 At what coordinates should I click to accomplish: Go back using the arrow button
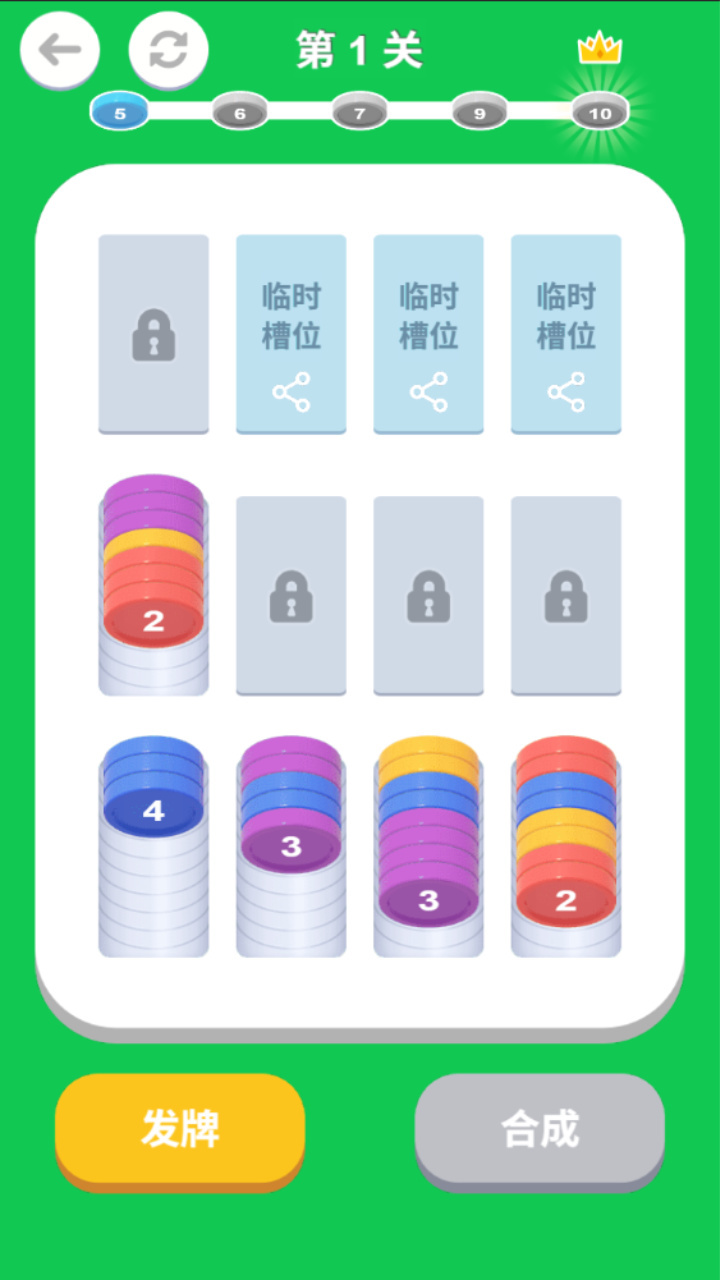pyautogui.click(x=60, y=50)
